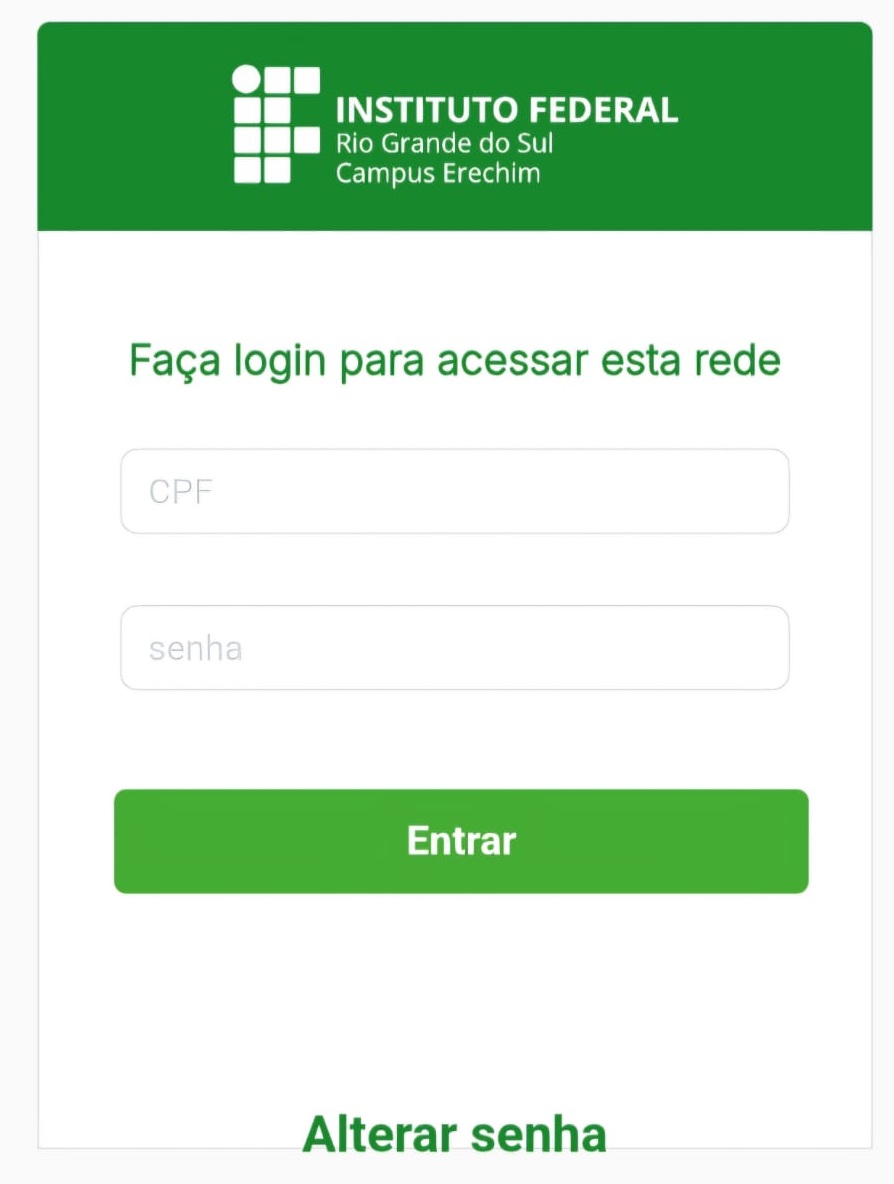Click the 'Campus Erechim' text
Screen dimensions: 894x1184
click(437, 174)
